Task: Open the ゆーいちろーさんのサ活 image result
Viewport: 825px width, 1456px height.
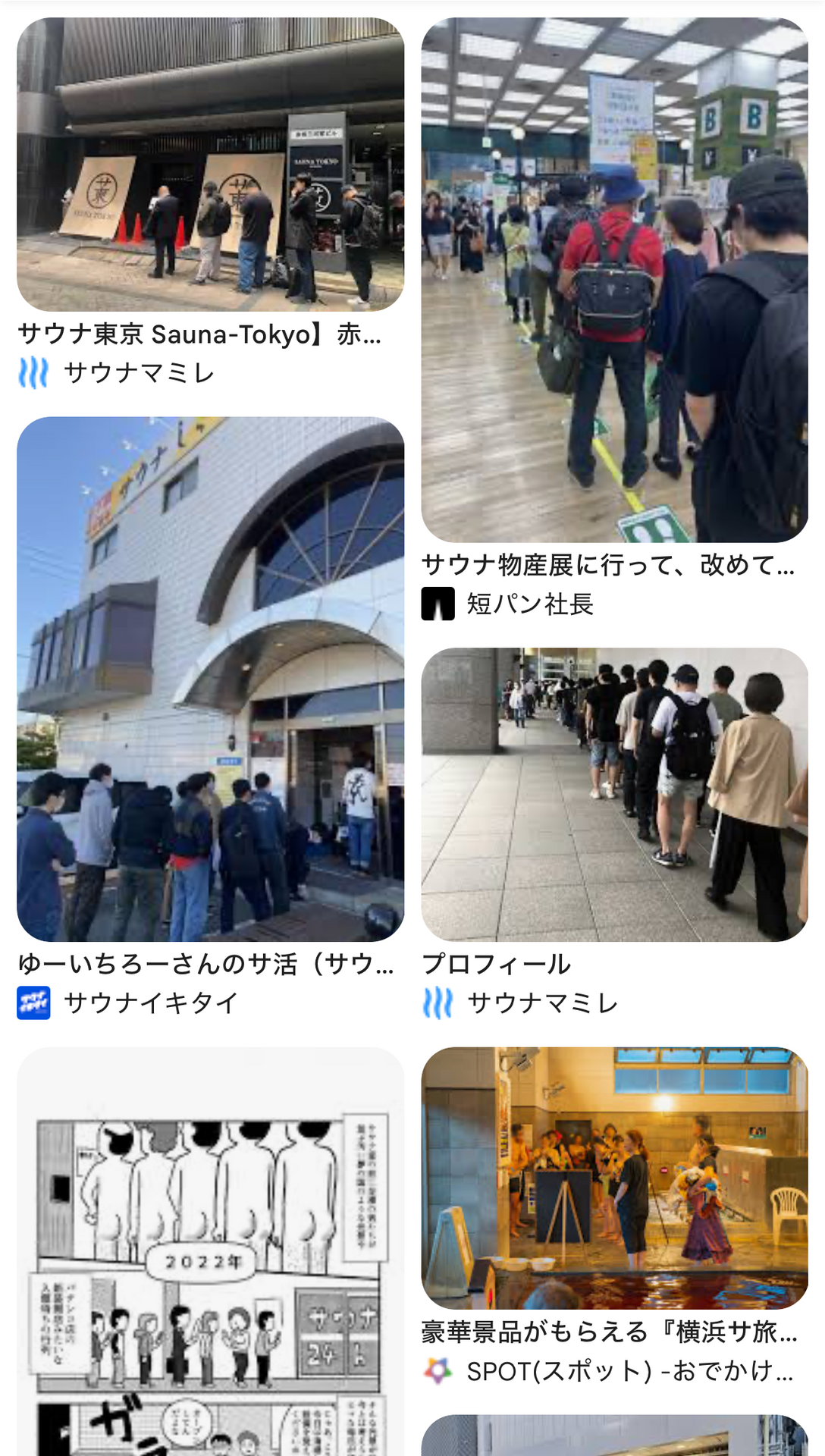Action: tap(210, 679)
